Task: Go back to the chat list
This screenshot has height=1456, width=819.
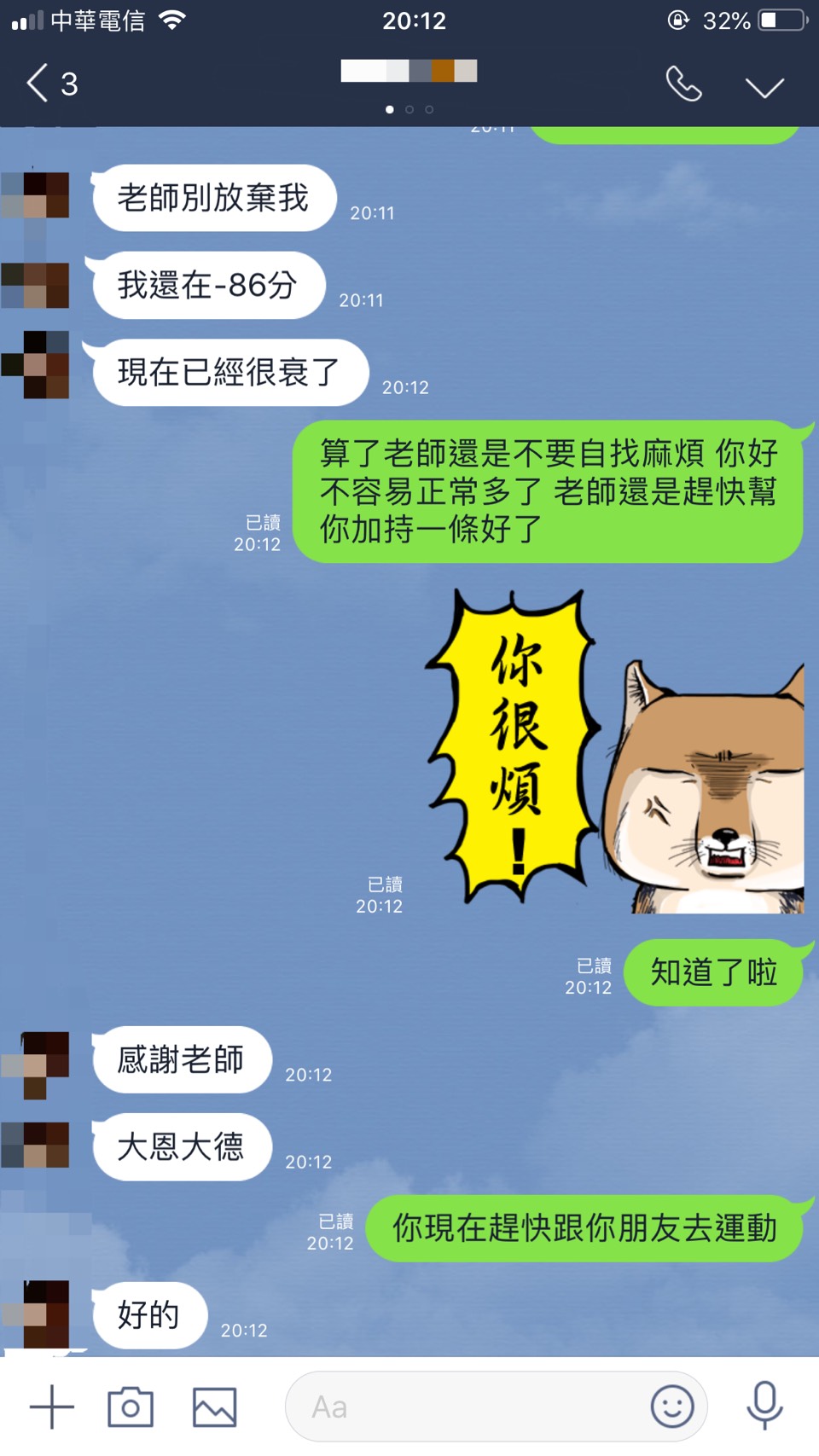Action: 49,84
